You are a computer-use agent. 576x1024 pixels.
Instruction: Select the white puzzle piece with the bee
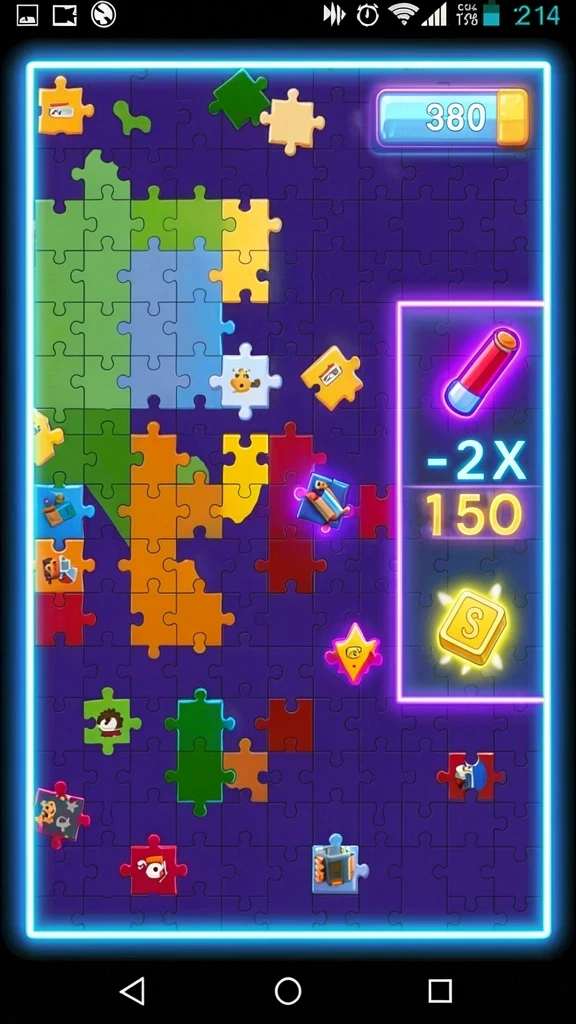246,381
